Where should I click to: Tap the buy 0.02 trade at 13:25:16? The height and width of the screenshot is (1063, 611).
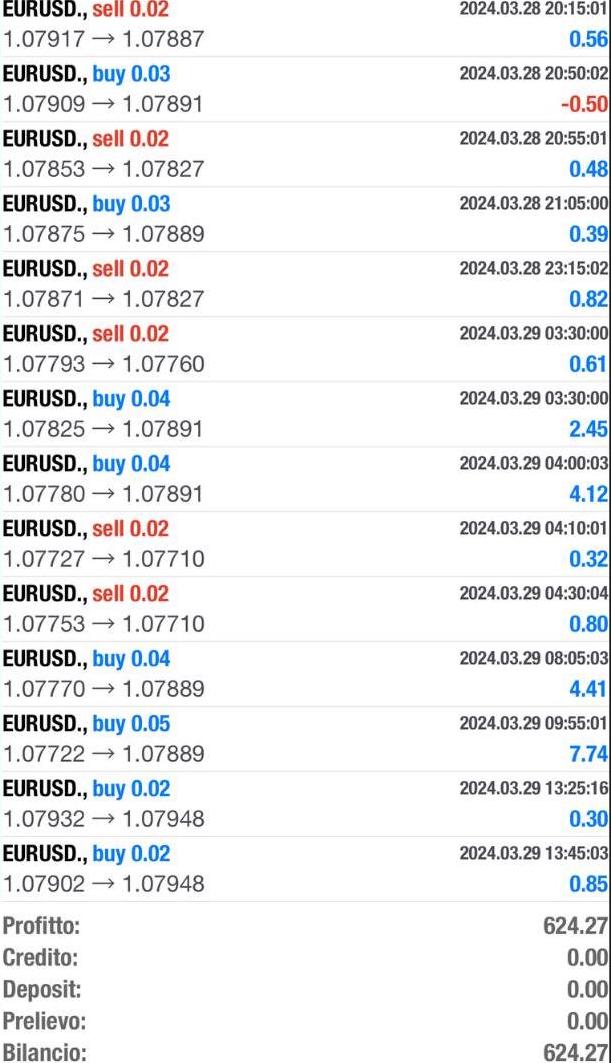pyautogui.click(x=305, y=805)
